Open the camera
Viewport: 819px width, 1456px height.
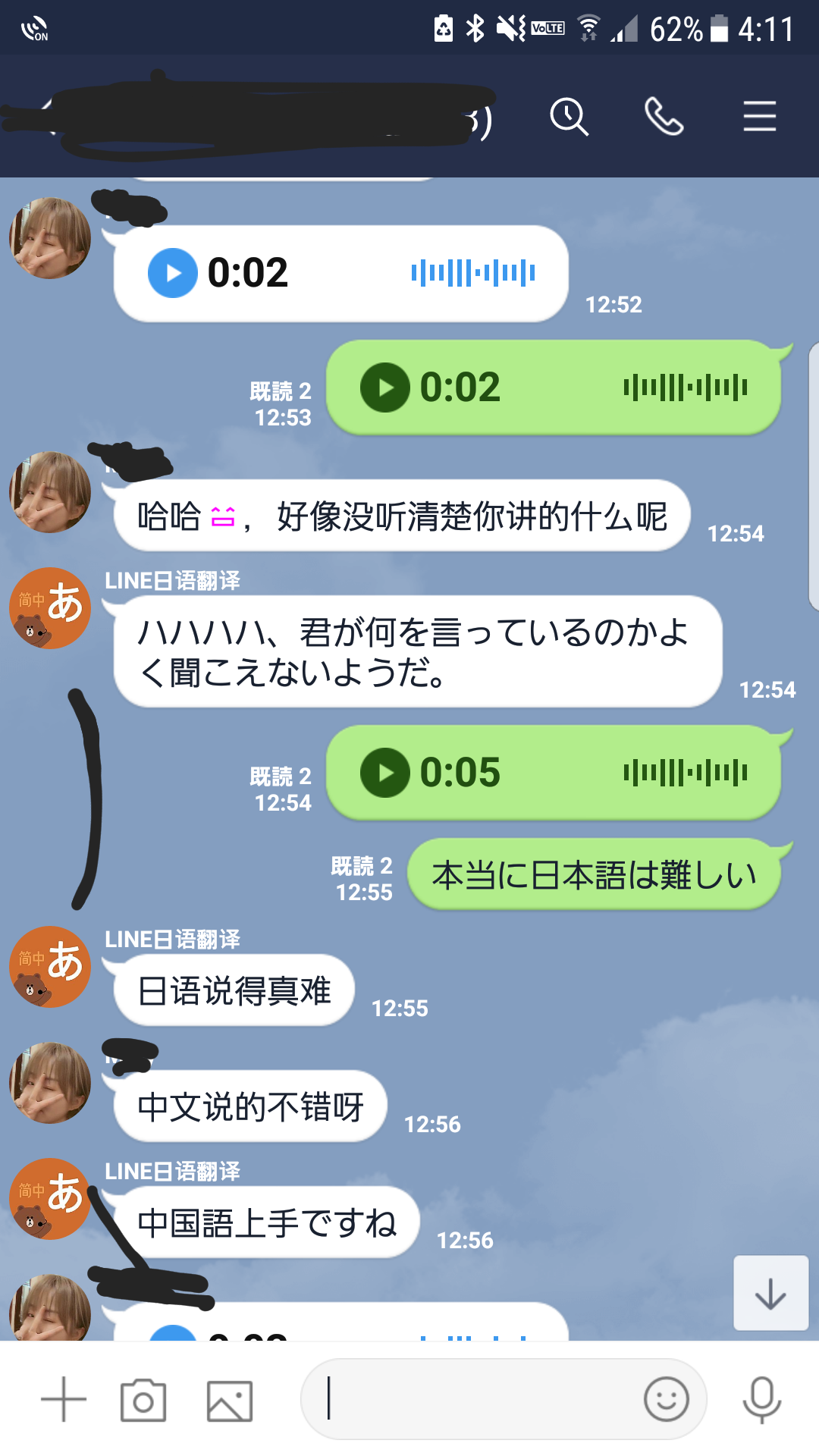click(x=143, y=1400)
